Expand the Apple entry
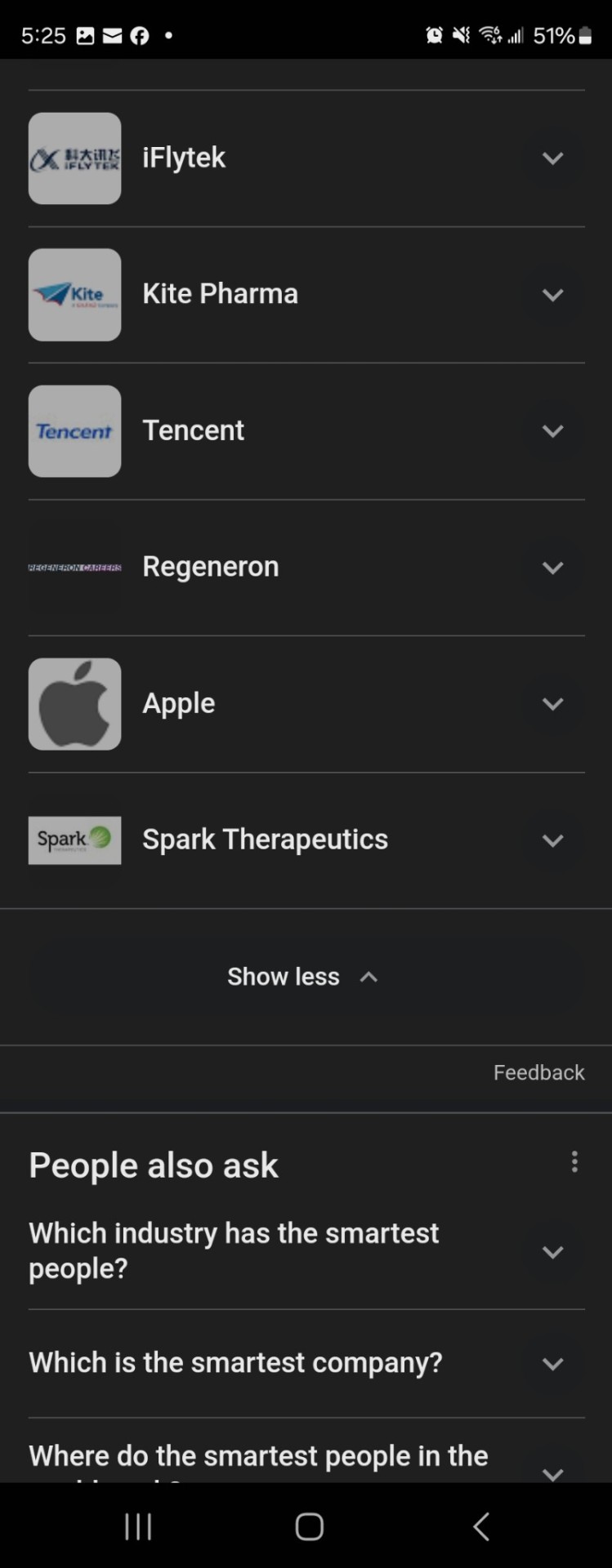Screen dimensions: 612x1568 coord(552,704)
